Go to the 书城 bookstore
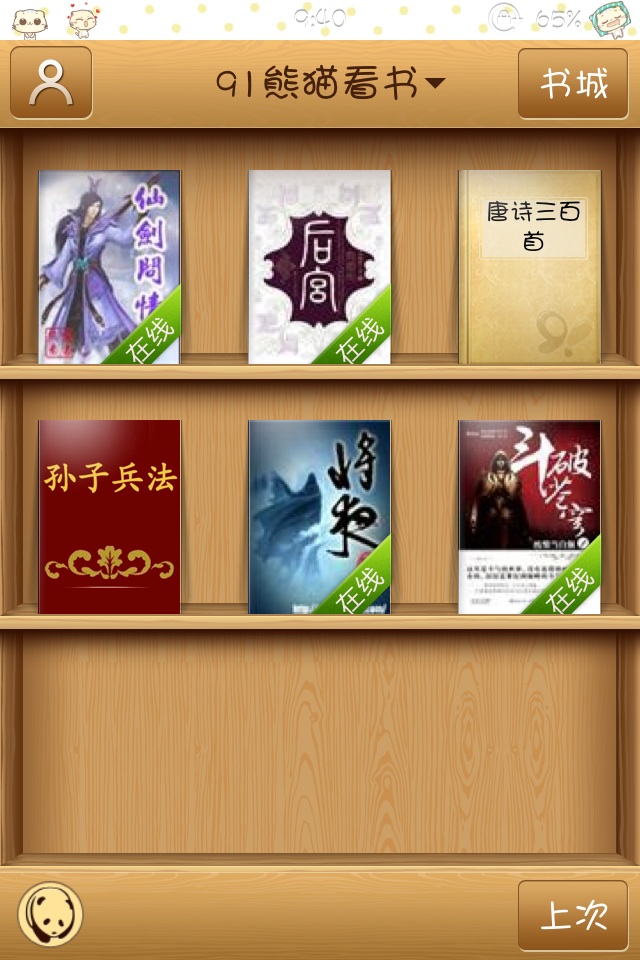 (x=573, y=84)
